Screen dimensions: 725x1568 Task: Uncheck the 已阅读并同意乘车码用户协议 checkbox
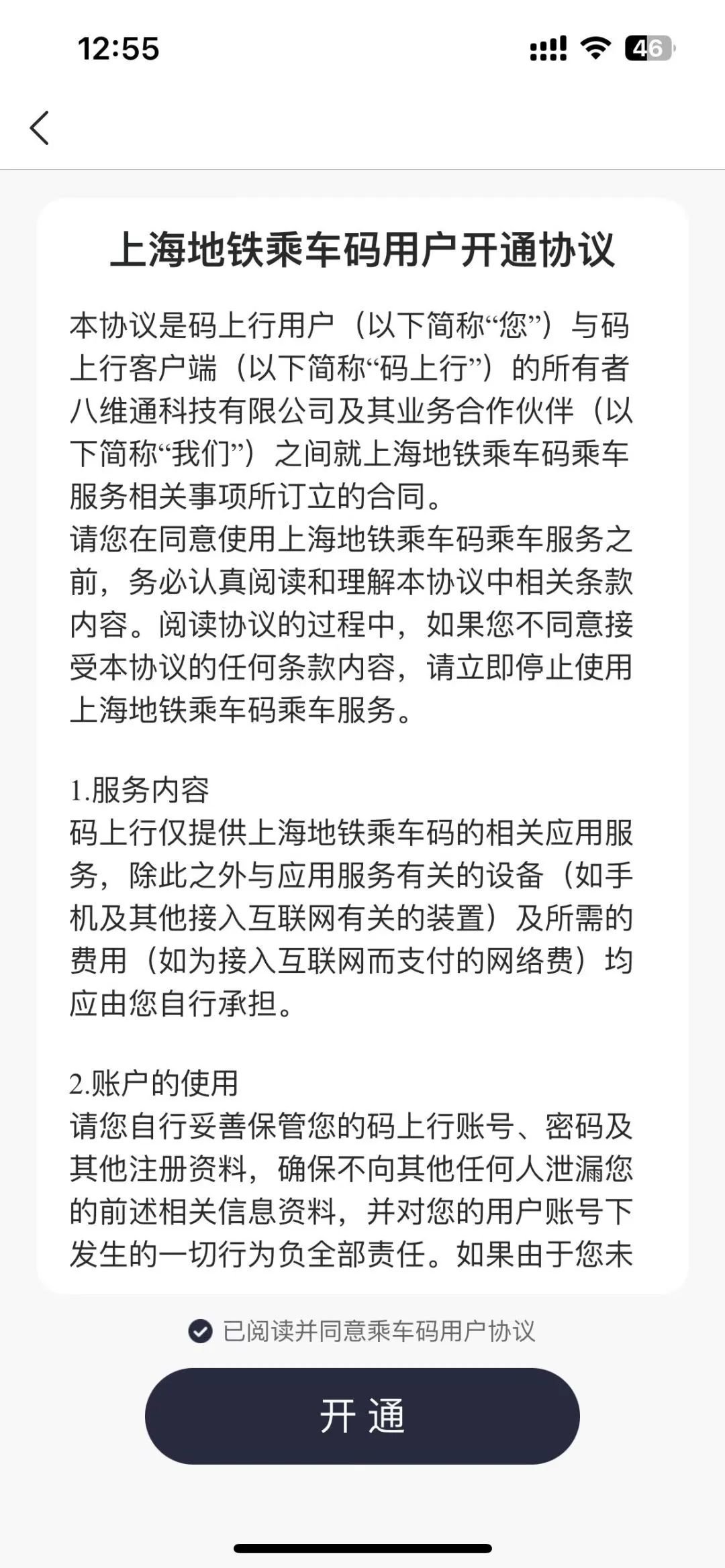tap(200, 1331)
